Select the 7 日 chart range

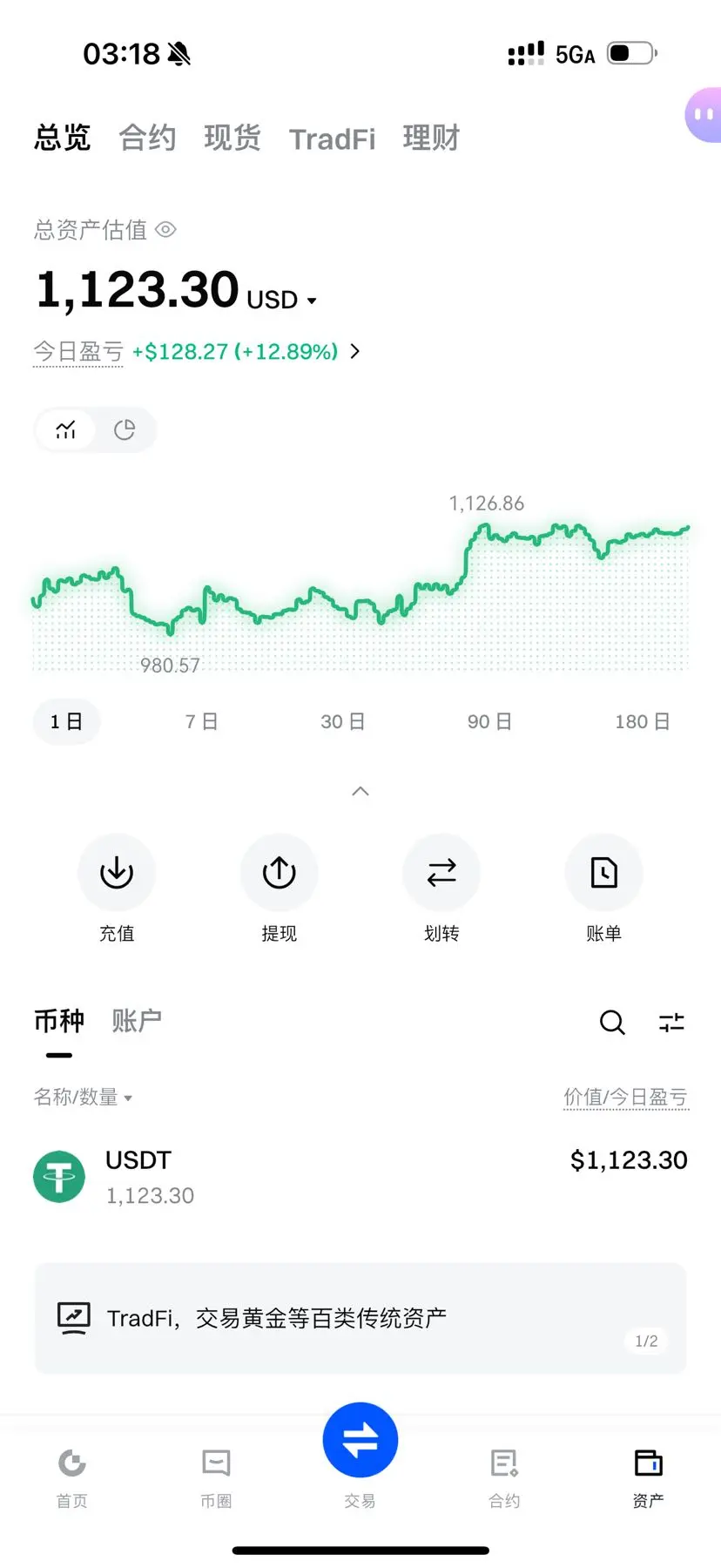coord(201,721)
